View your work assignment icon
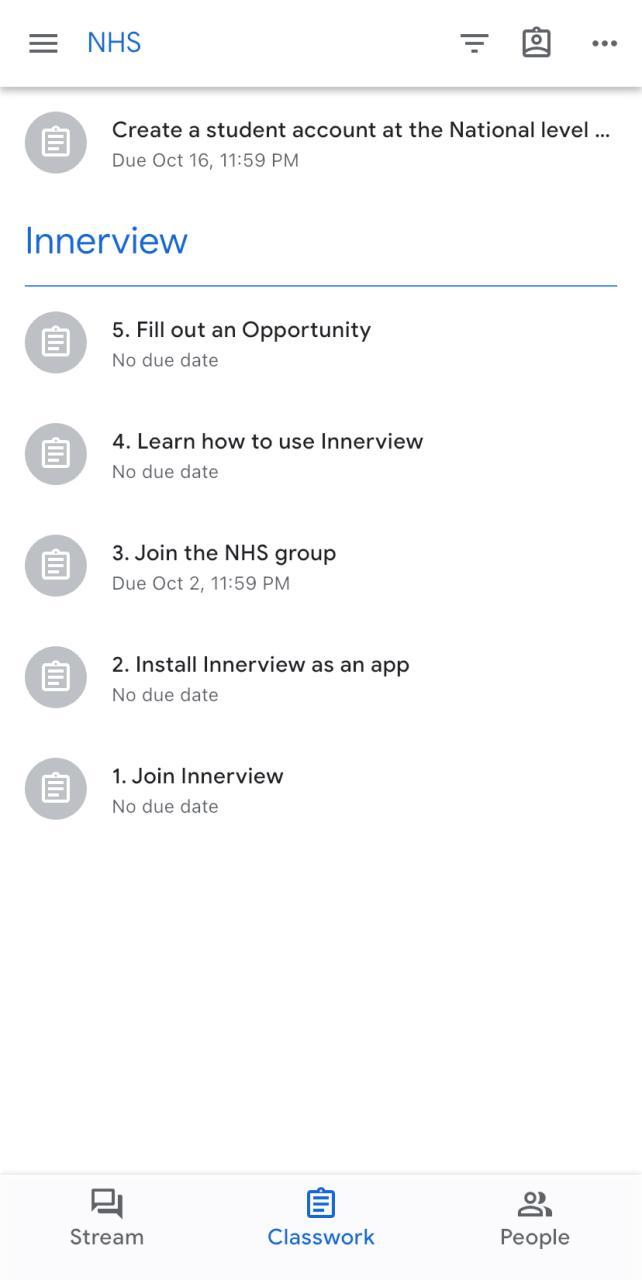The width and height of the screenshot is (642, 1280). pos(536,43)
